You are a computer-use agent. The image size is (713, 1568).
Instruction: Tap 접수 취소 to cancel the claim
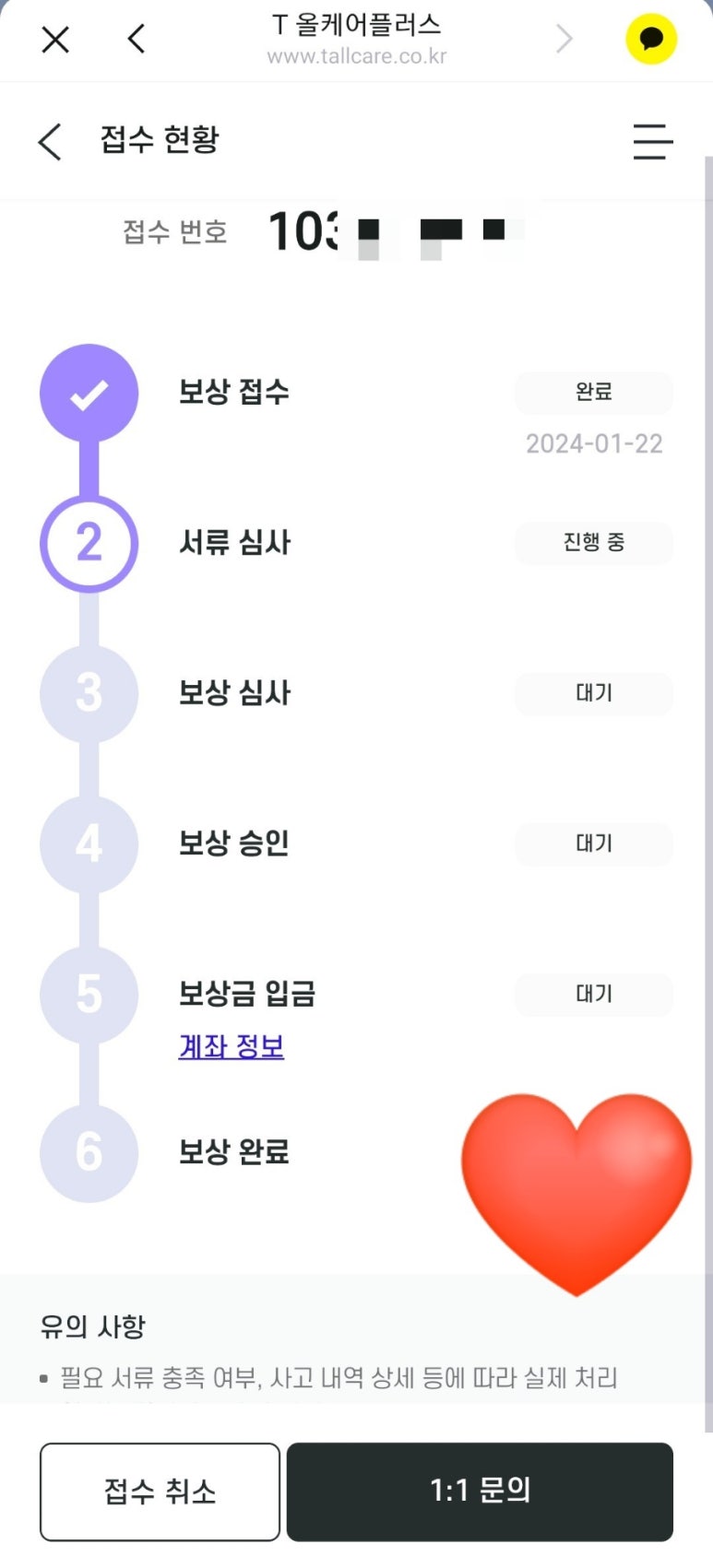[x=160, y=1491]
